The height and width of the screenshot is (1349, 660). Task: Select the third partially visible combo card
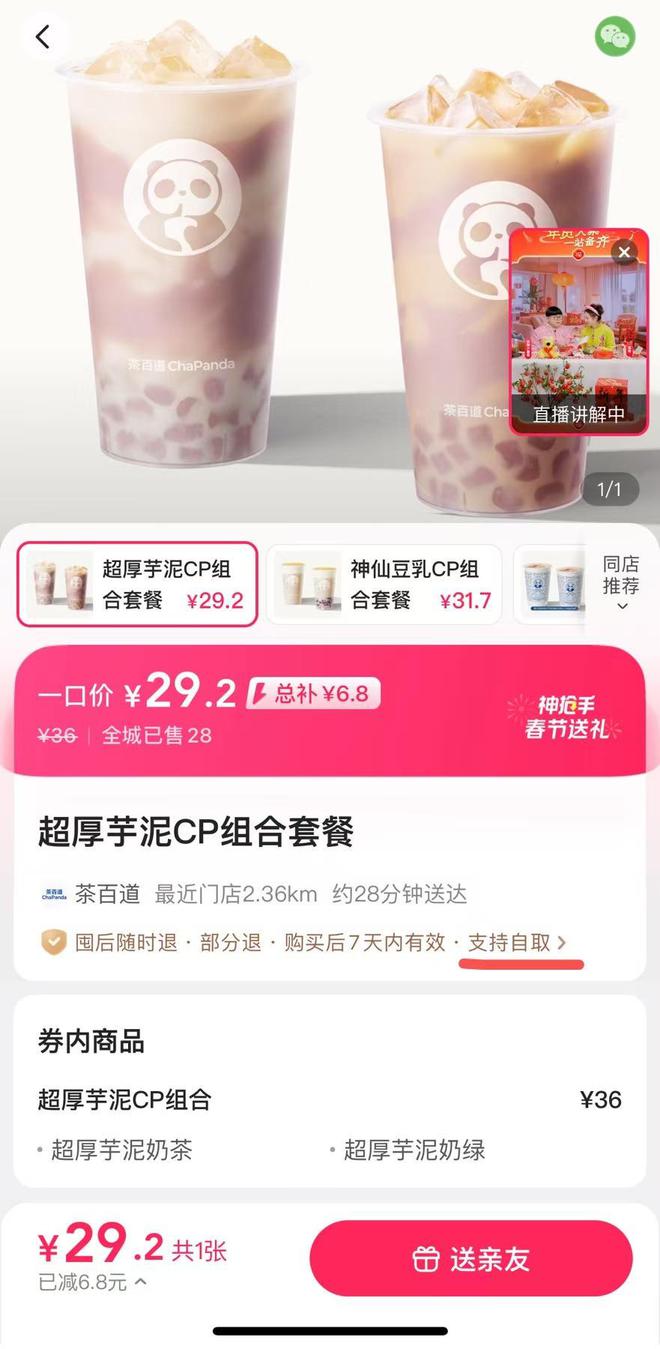click(x=551, y=585)
